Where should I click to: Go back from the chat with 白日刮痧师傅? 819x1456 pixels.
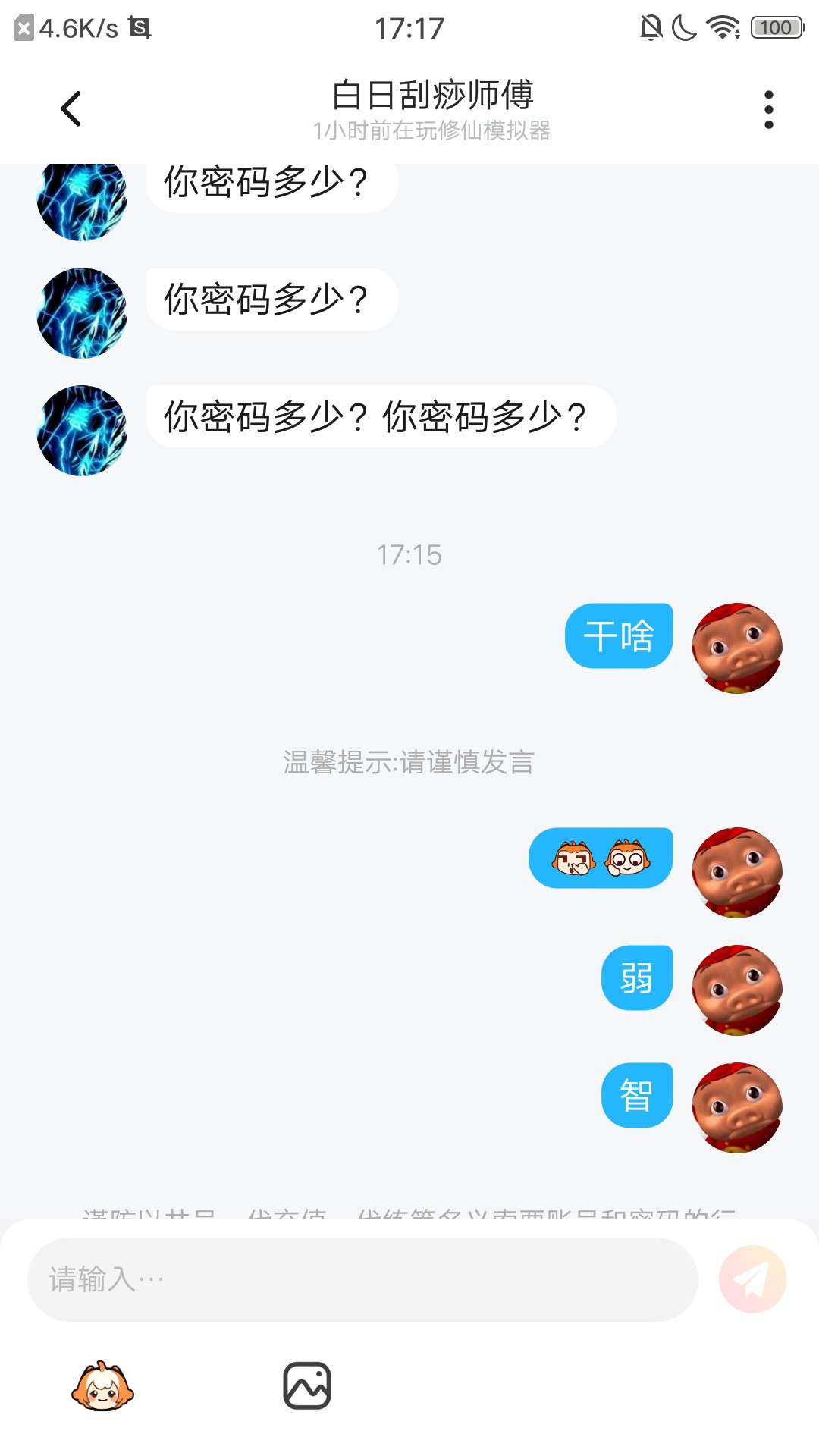tap(71, 109)
